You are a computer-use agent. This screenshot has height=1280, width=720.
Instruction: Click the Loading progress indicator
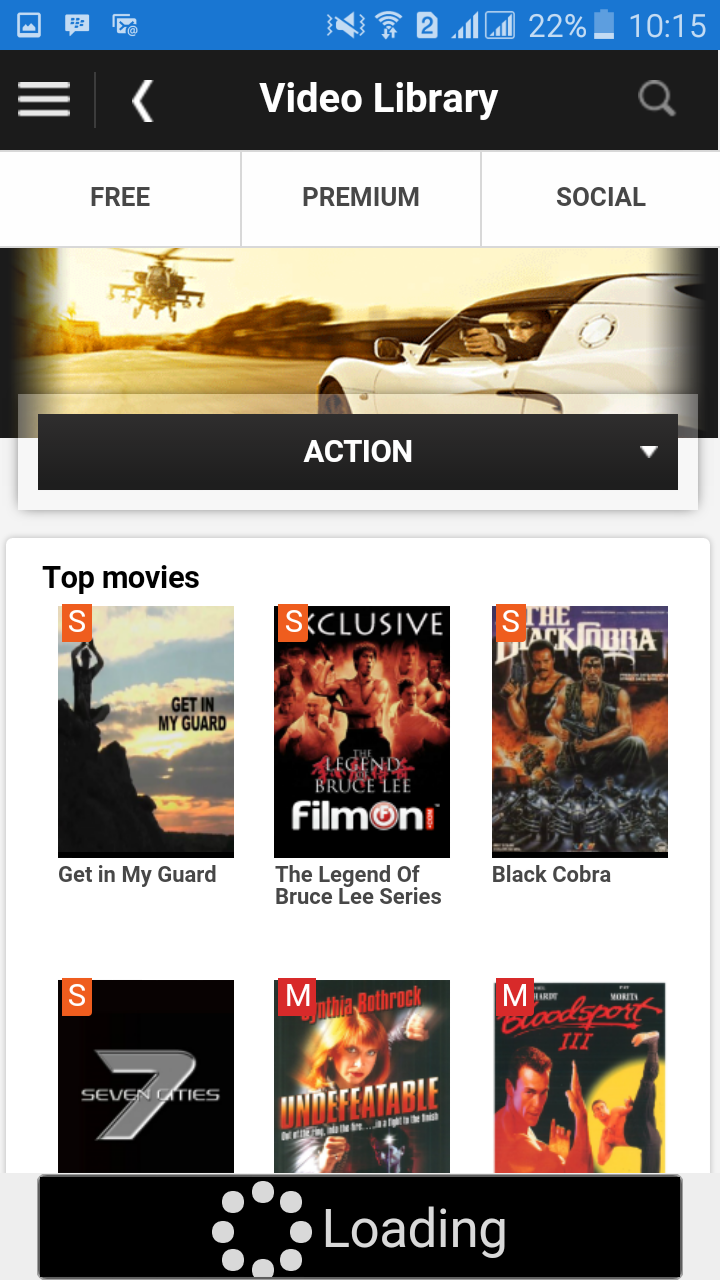(360, 1227)
